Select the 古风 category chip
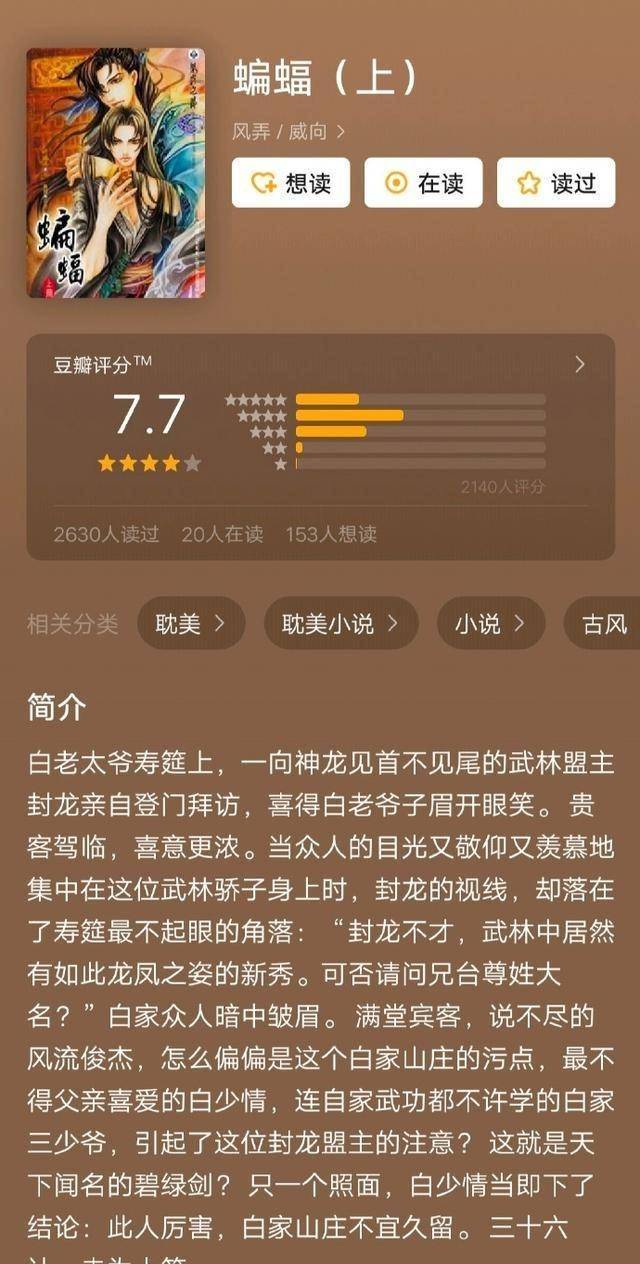 (x=603, y=624)
